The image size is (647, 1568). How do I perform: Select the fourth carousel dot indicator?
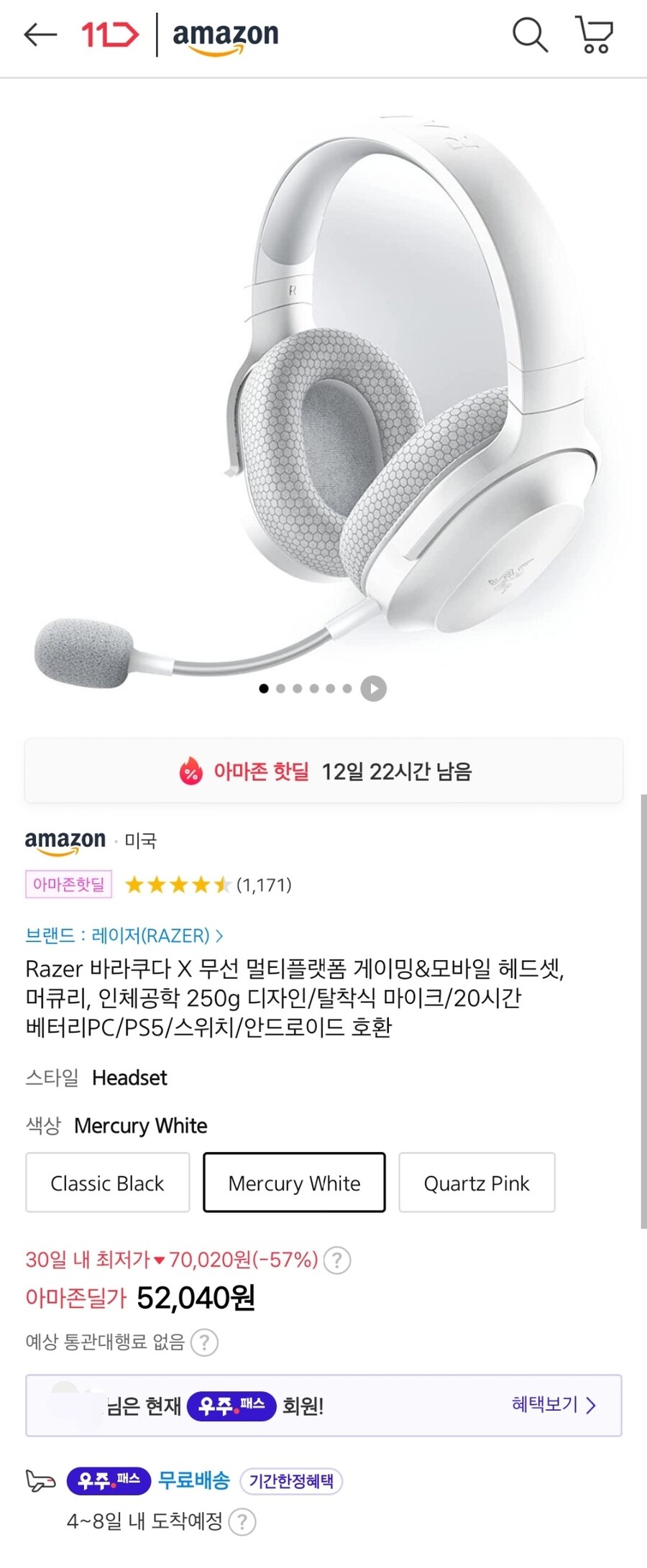[313, 688]
